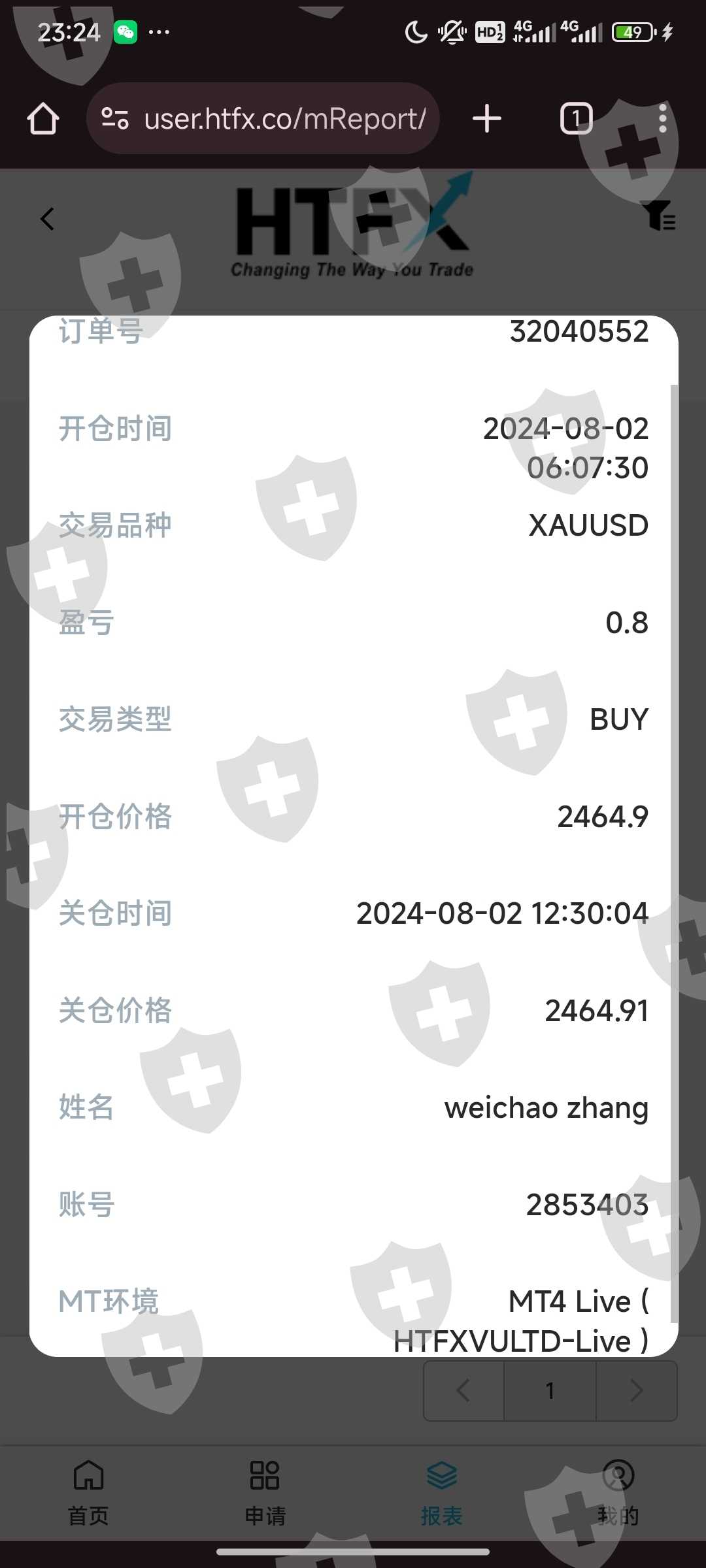Open the browser overflow menu
Screen dimensions: 706x1568
(663, 119)
